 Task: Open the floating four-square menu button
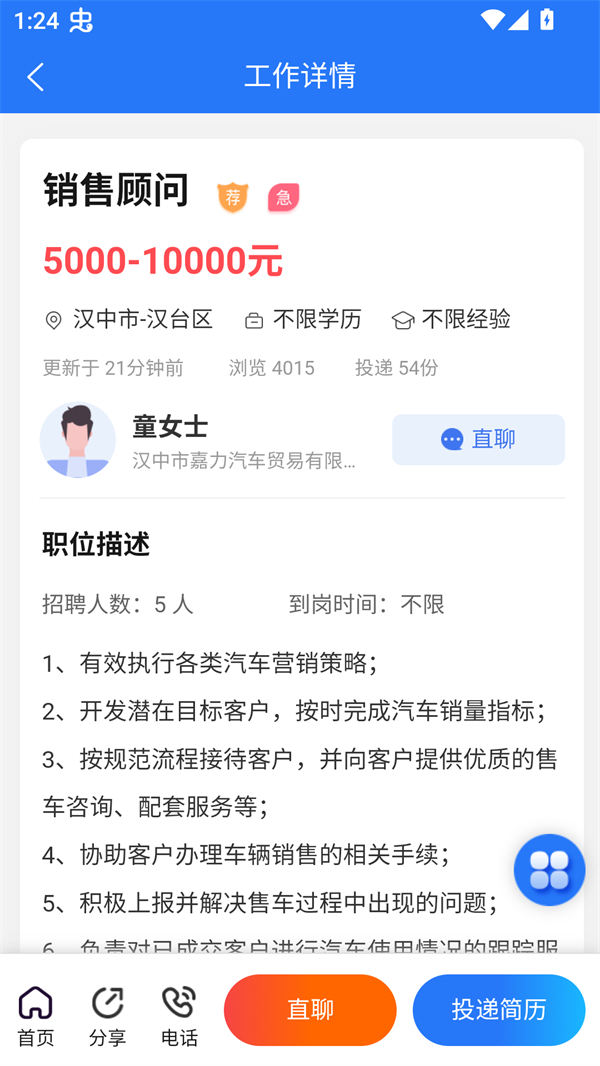[x=549, y=870]
